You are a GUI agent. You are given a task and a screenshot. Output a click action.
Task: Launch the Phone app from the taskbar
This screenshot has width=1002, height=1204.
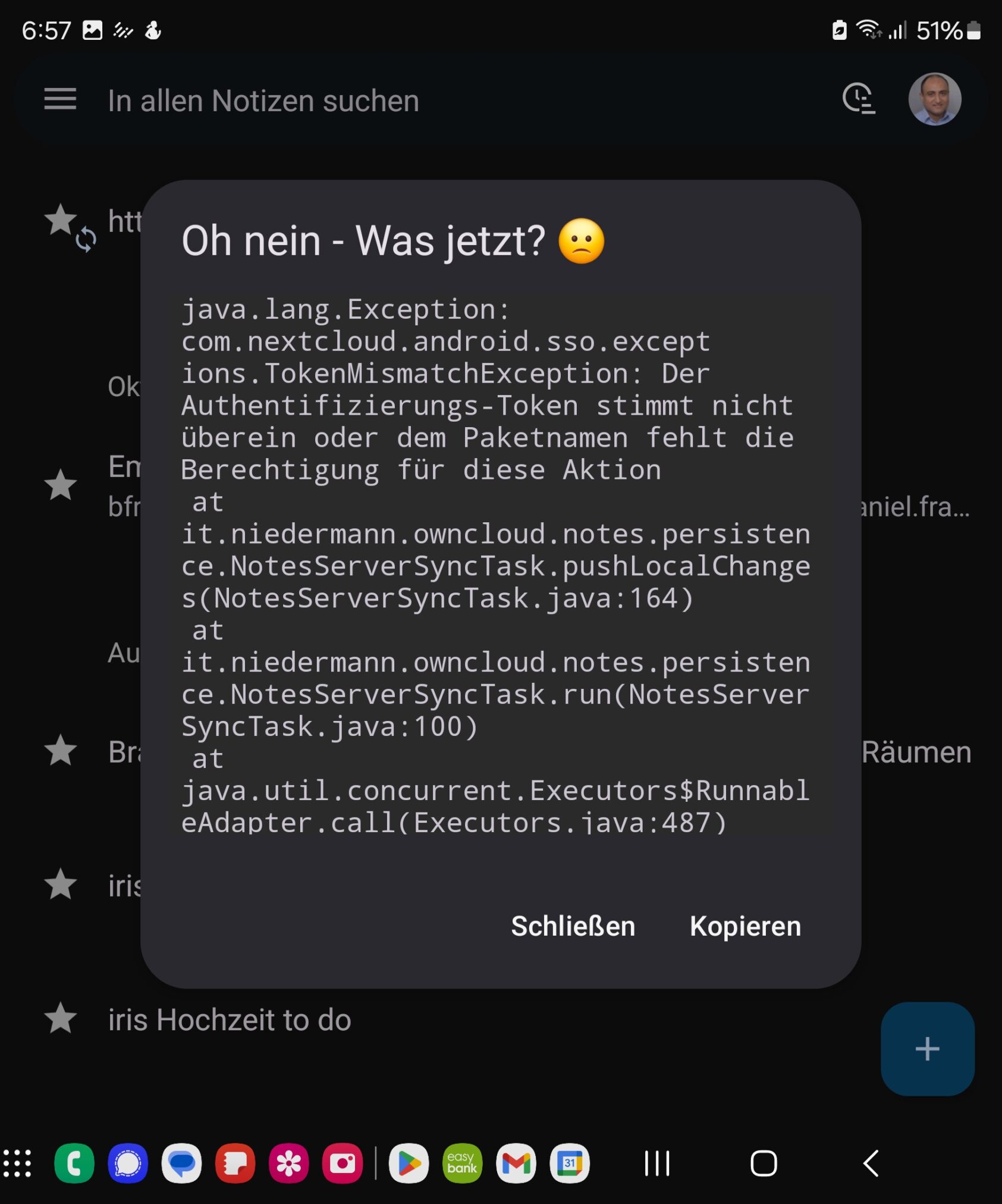click(x=74, y=1163)
